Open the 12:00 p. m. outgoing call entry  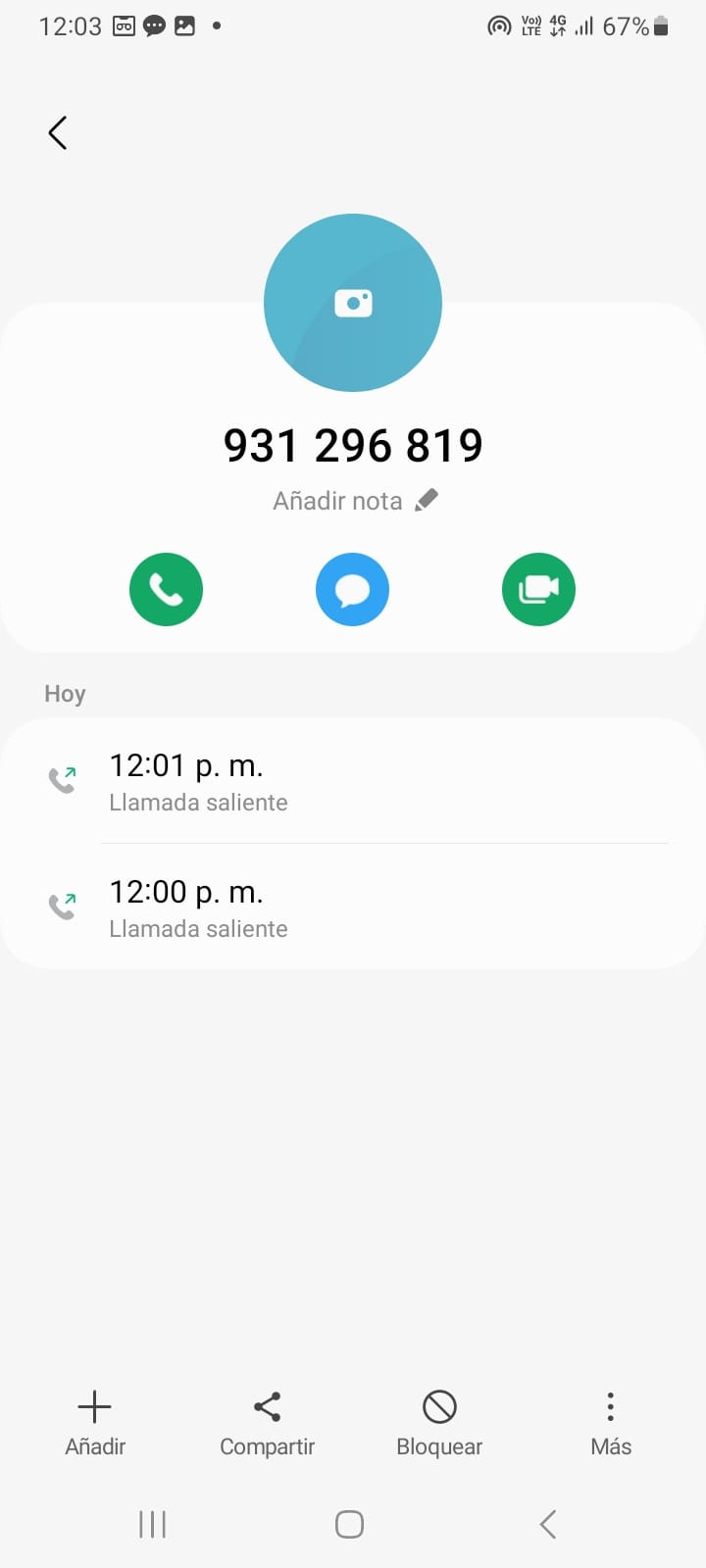pyautogui.click(x=353, y=907)
